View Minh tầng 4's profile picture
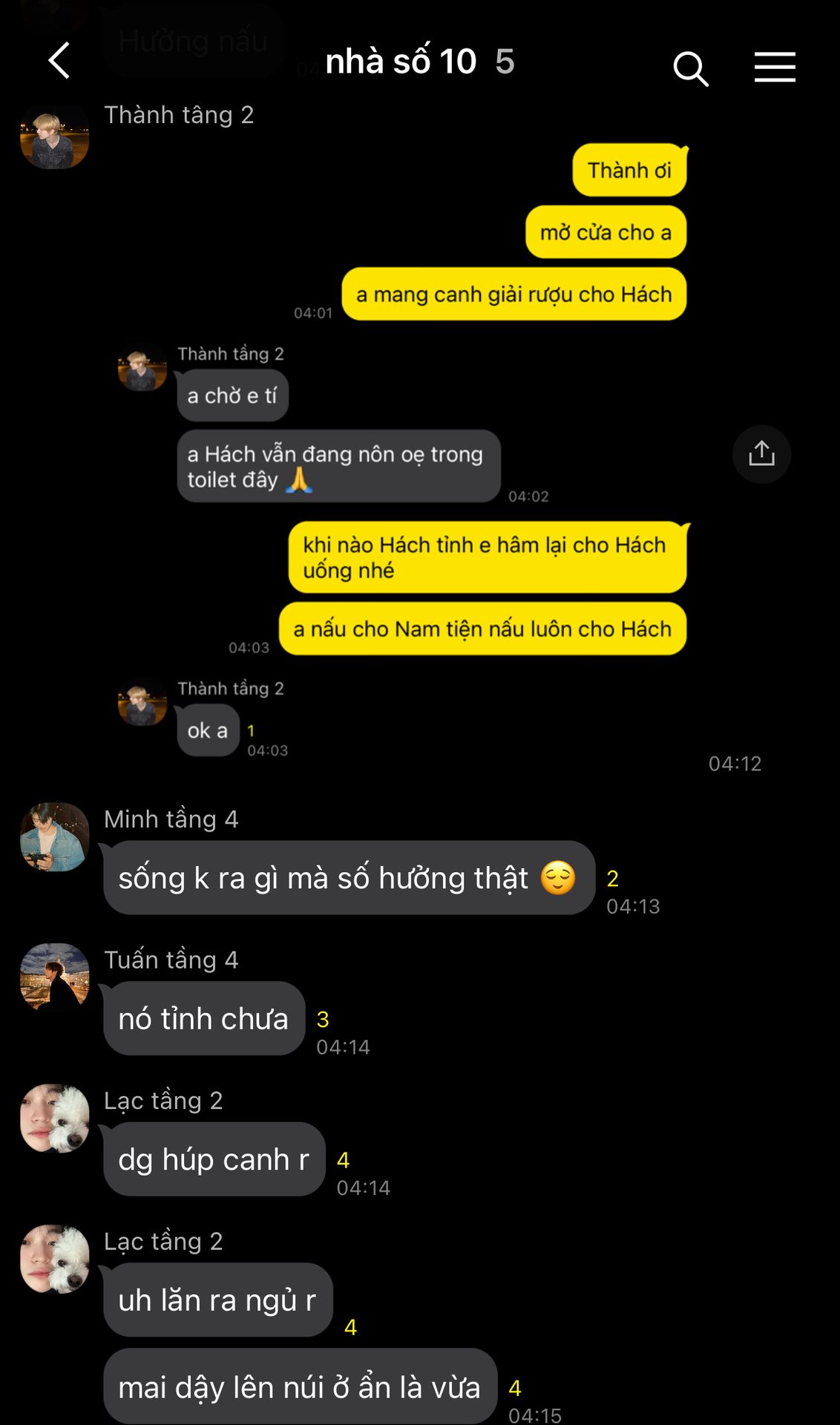Screen dimensions: 840x1425 [x=55, y=836]
